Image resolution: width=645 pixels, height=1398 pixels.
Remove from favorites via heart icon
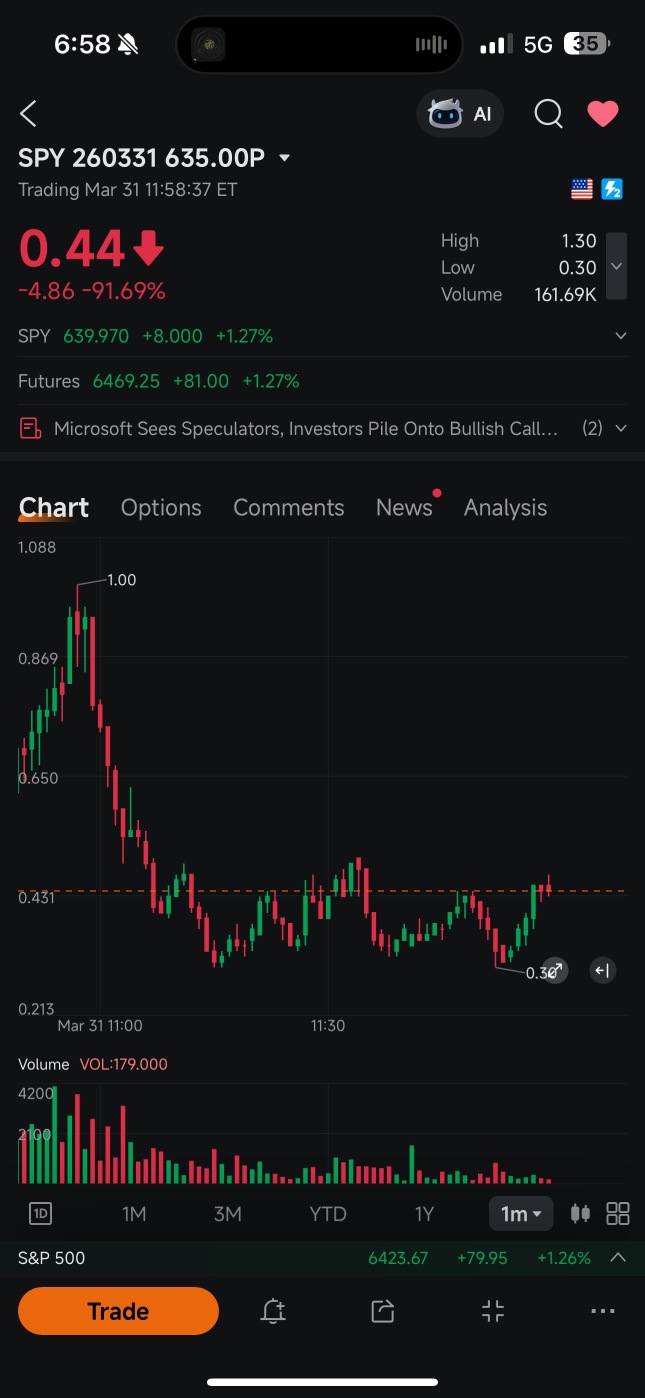(x=602, y=114)
